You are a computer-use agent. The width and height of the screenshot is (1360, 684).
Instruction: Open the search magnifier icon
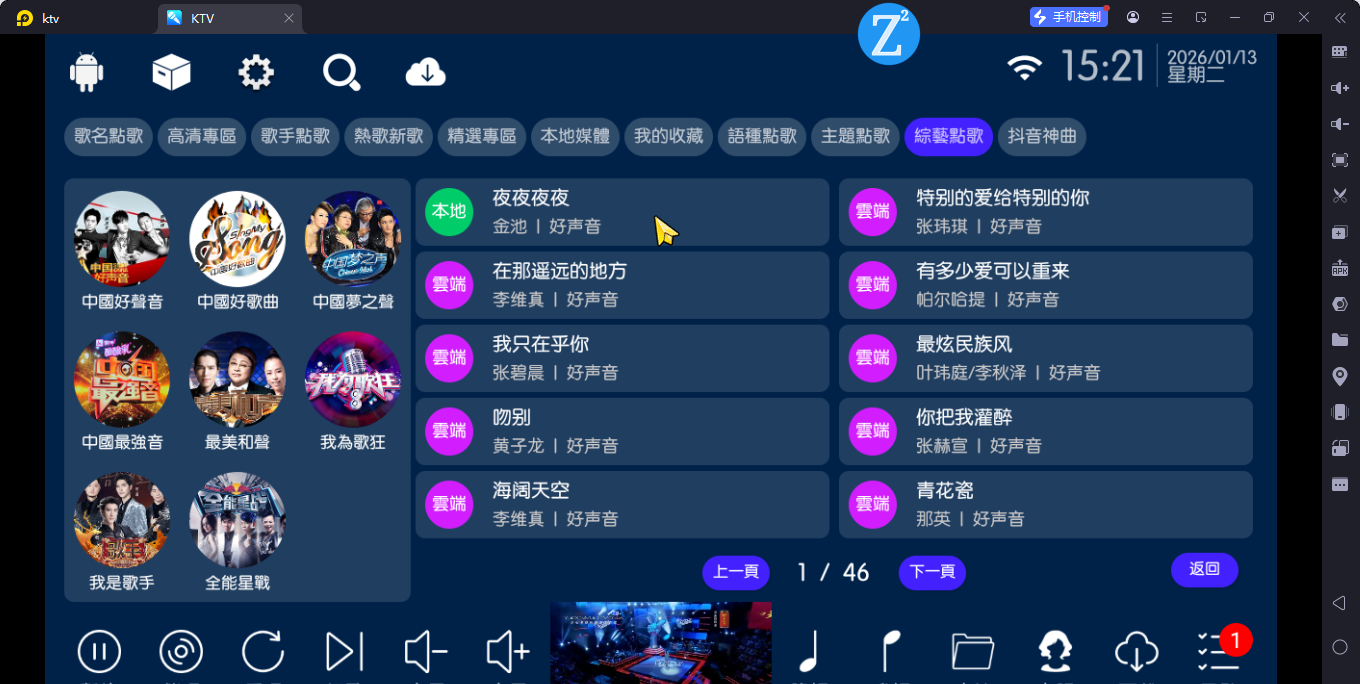(341, 72)
